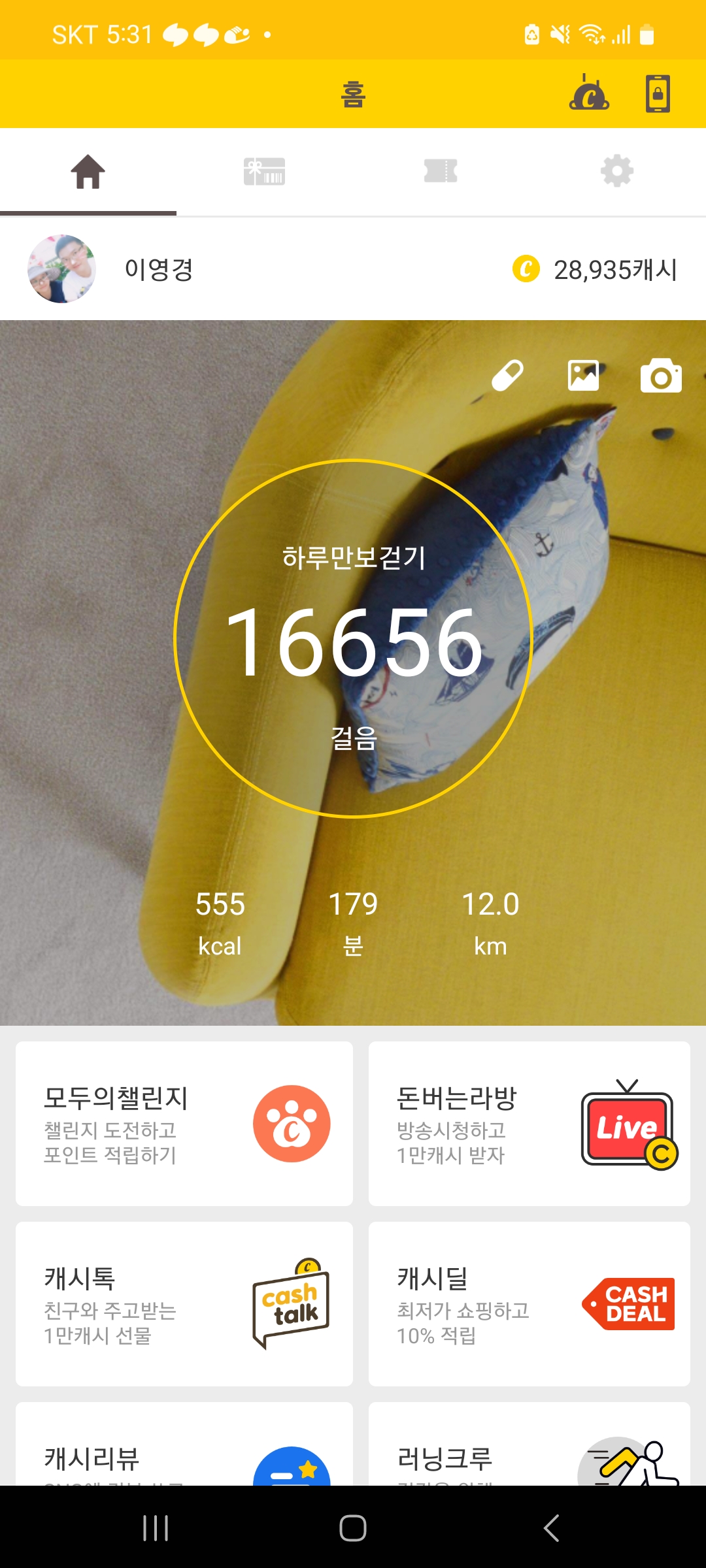The image size is (706, 1568).
Task: Tap the 하루만보걷기 step counter circle
Action: pos(353,639)
